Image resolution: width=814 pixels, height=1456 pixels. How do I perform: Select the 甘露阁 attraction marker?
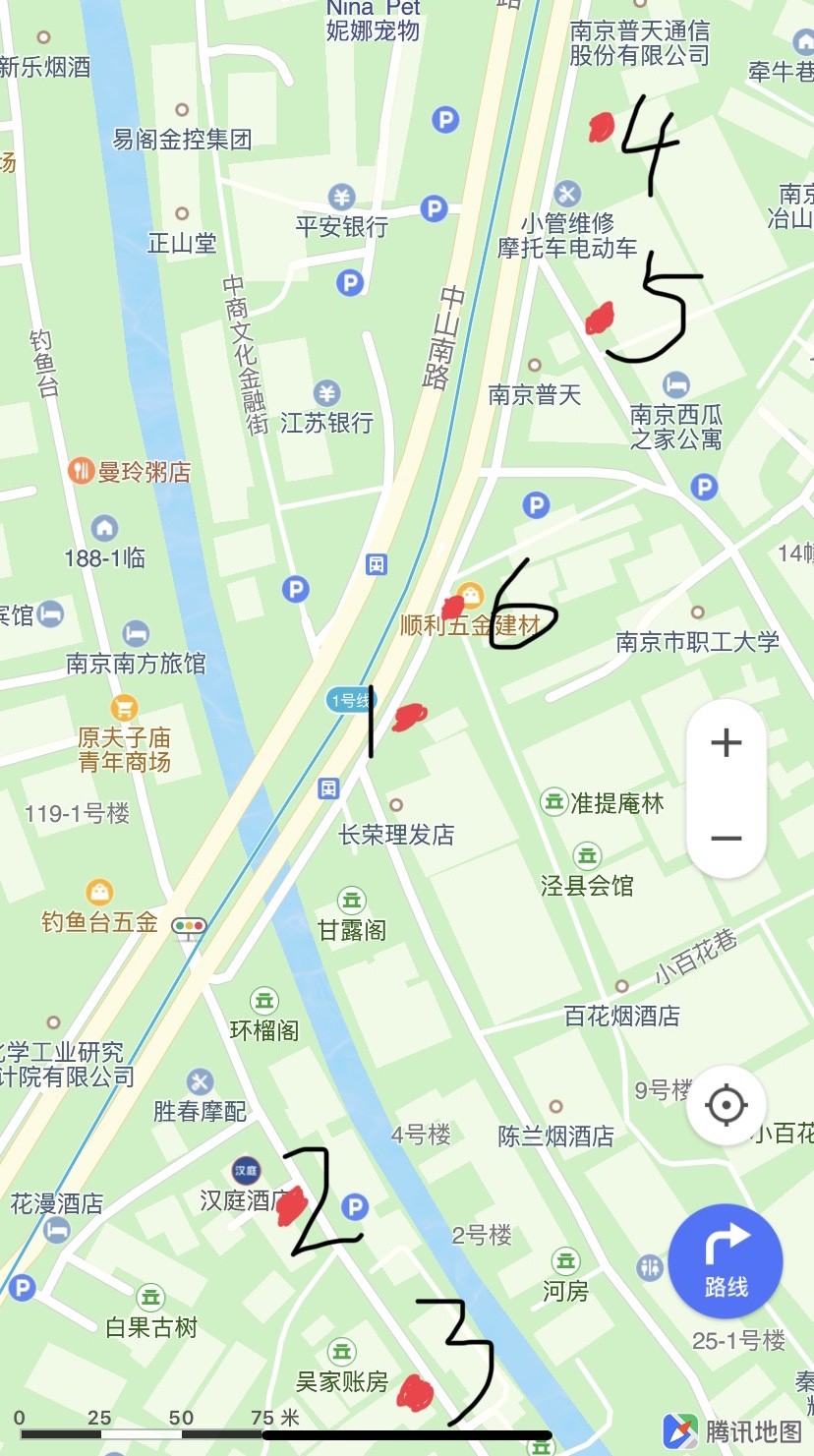[351, 900]
